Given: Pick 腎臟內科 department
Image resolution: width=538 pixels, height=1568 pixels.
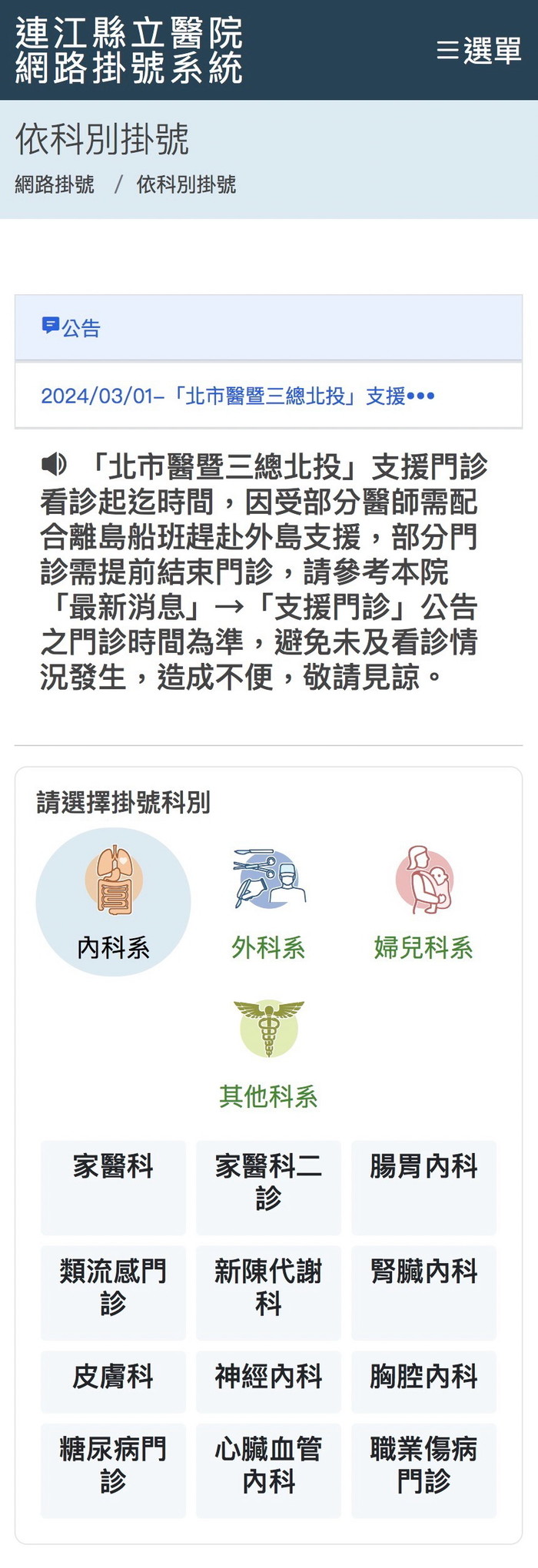Looking at the screenshot, I should coord(423,1292).
